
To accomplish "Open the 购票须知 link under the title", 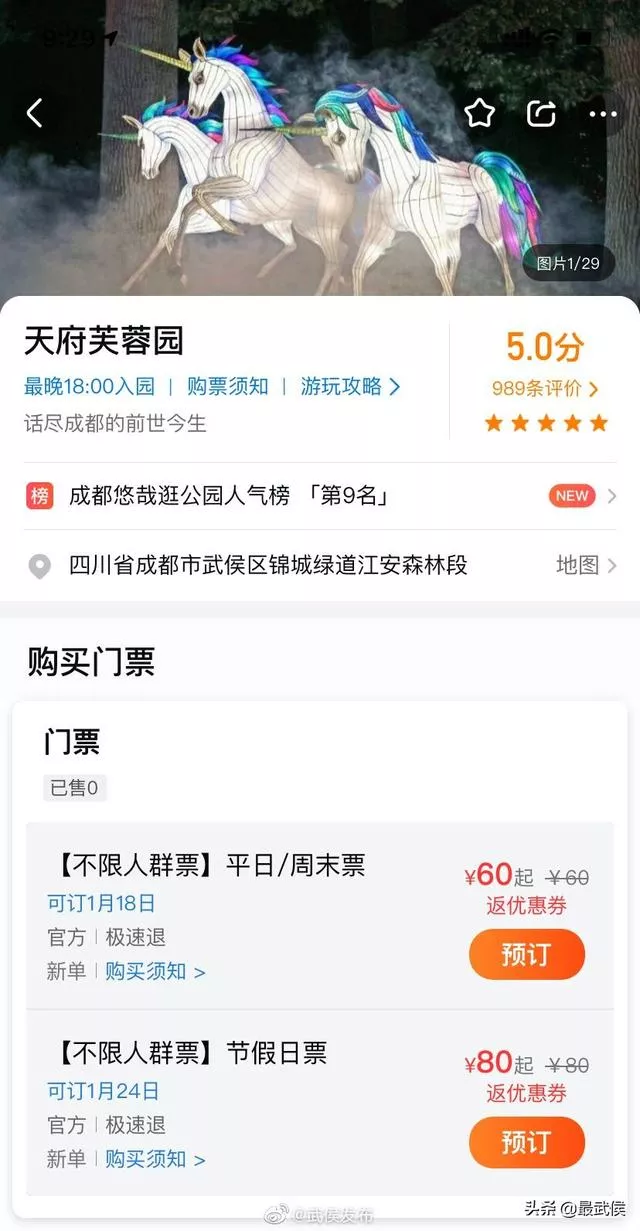I will 228,386.
